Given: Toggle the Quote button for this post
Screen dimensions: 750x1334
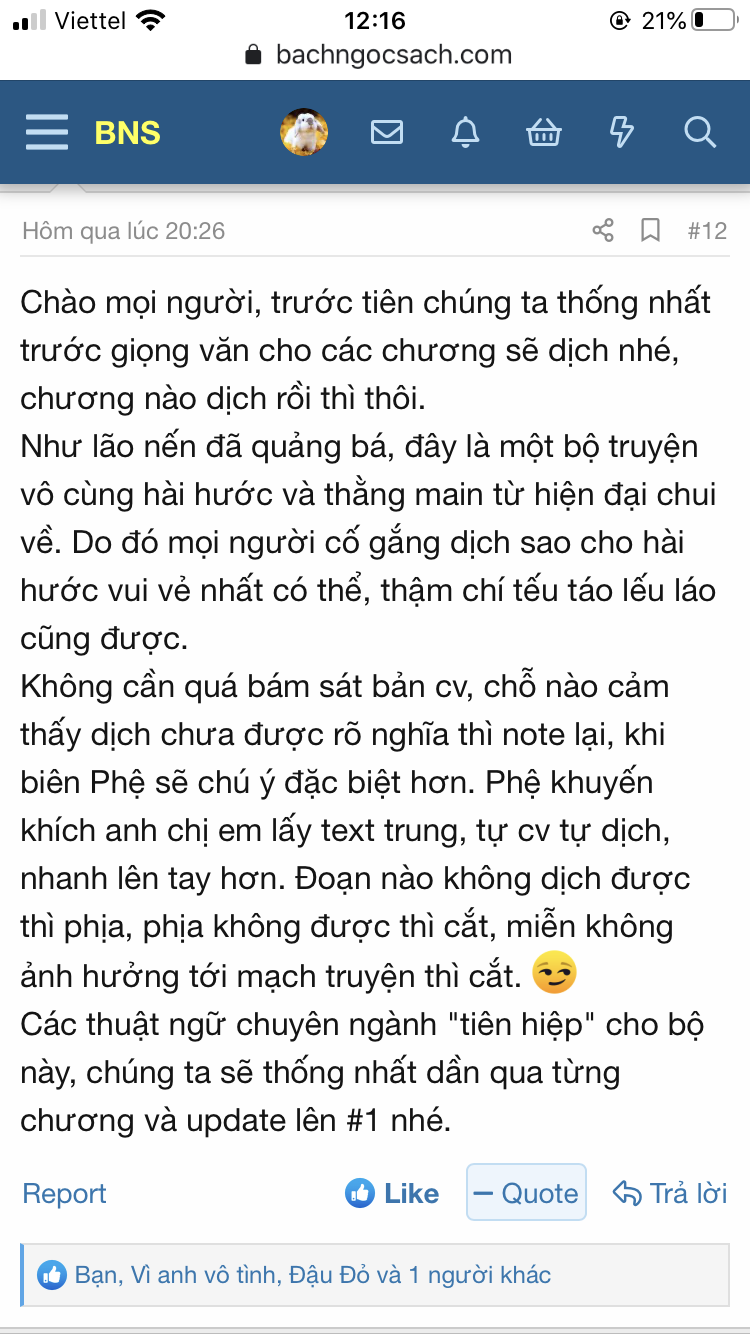Looking at the screenshot, I should [526, 1193].
